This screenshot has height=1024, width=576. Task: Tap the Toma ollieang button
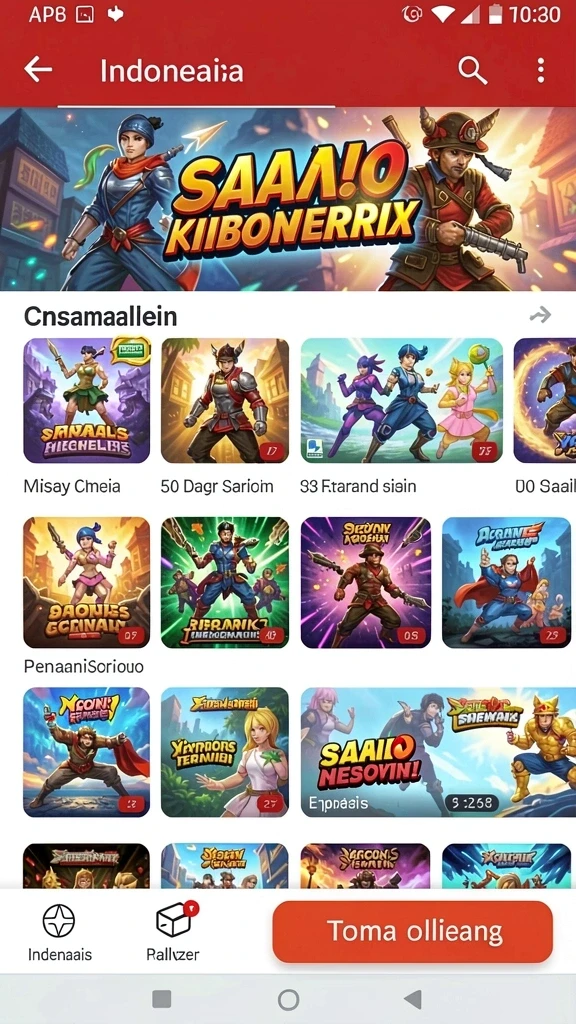point(413,932)
